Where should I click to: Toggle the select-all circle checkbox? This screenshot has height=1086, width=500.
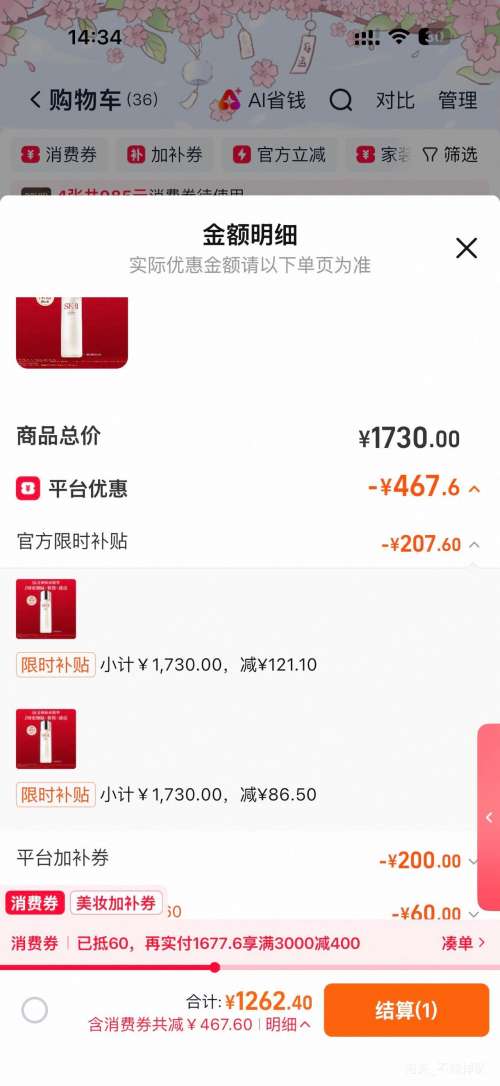(35, 1011)
